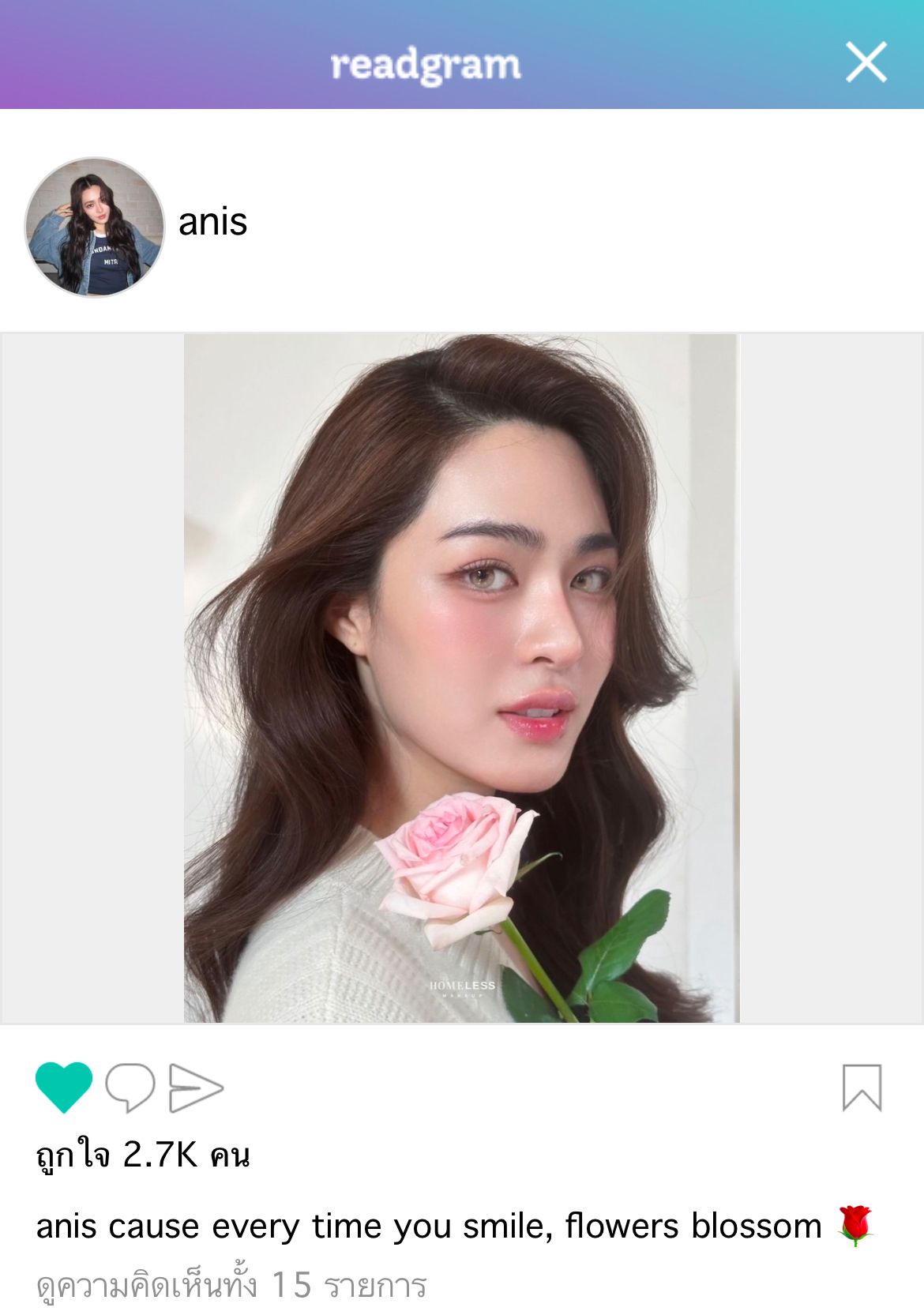Close the readgram post view
This screenshot has height=1315, width=924.
point(866,62)
